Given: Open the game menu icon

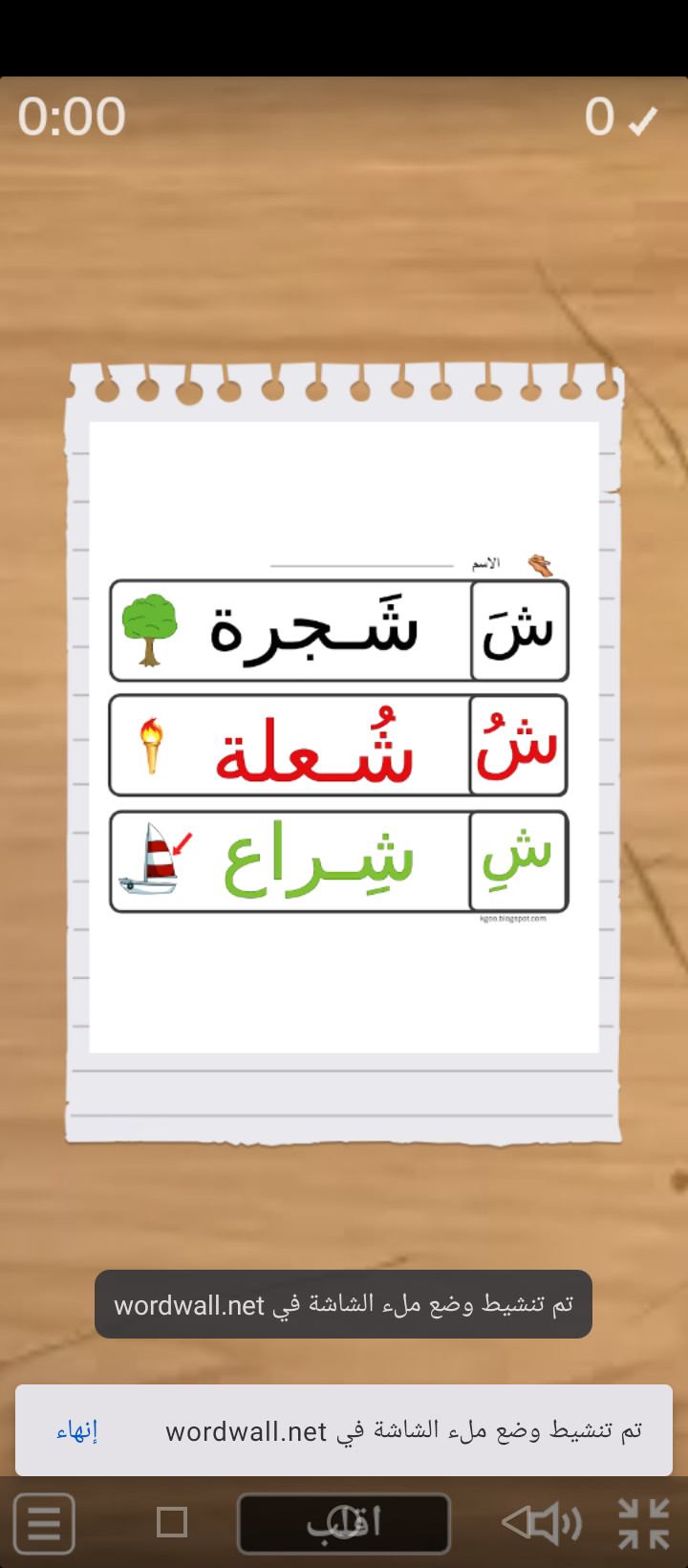Looking at the screenshot, I should 44,1522.
